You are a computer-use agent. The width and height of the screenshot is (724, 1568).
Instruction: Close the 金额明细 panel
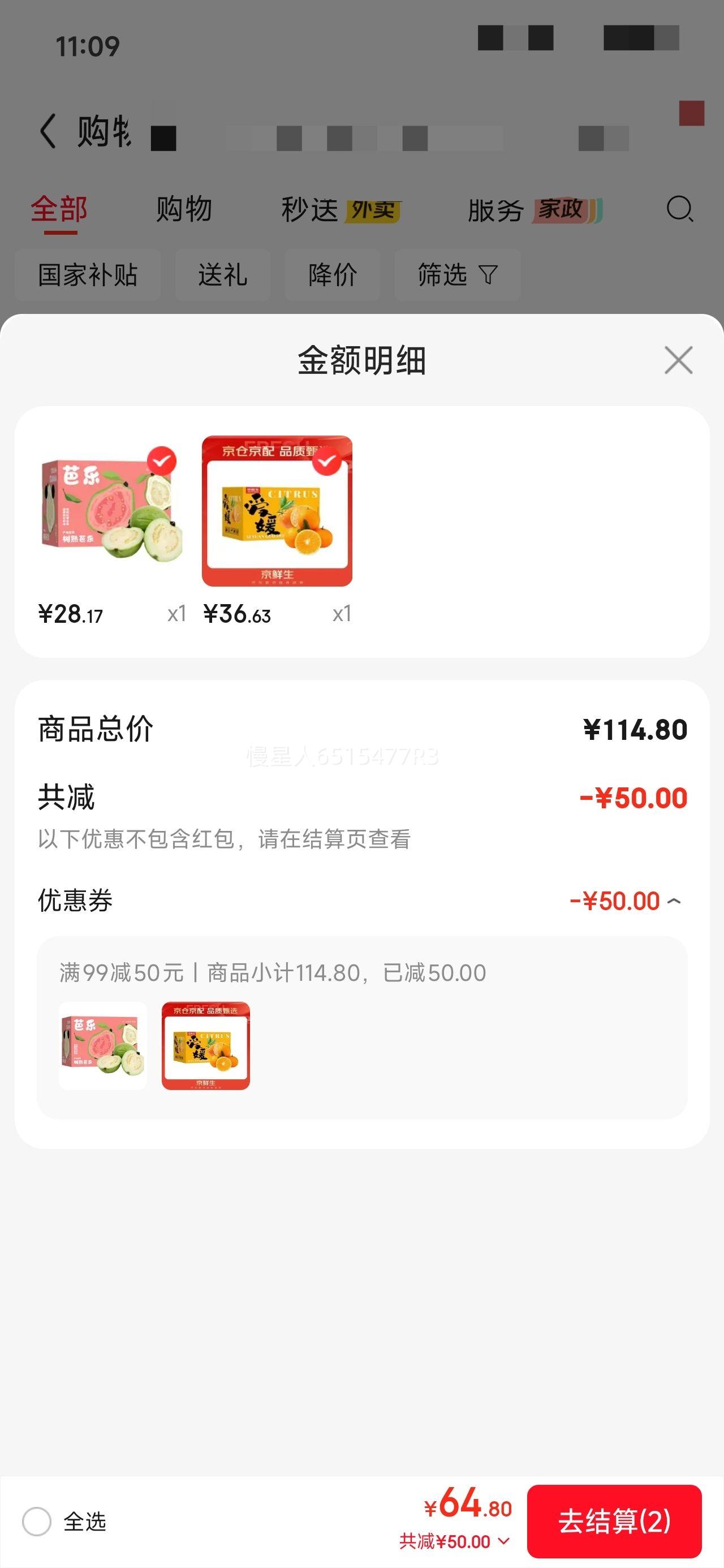point(678,360)
